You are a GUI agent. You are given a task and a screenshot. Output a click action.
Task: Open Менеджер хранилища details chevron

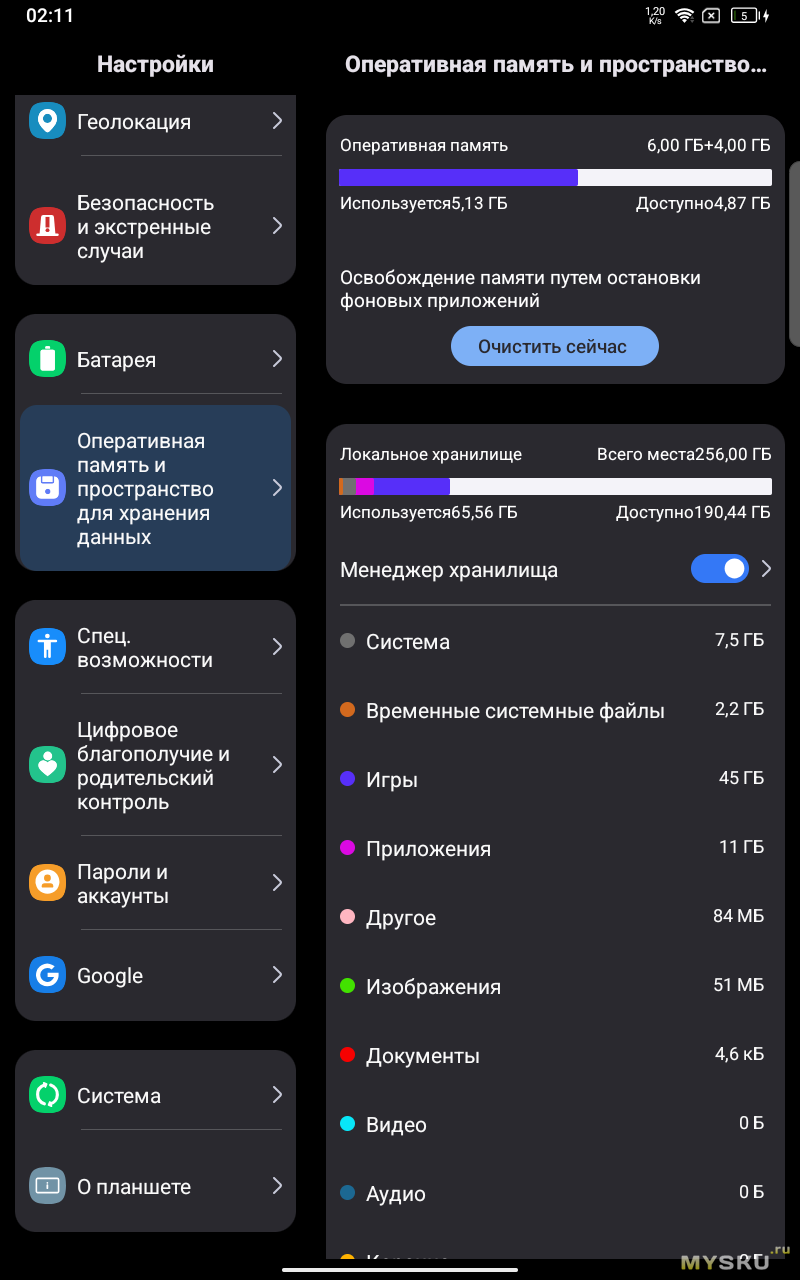767,569
